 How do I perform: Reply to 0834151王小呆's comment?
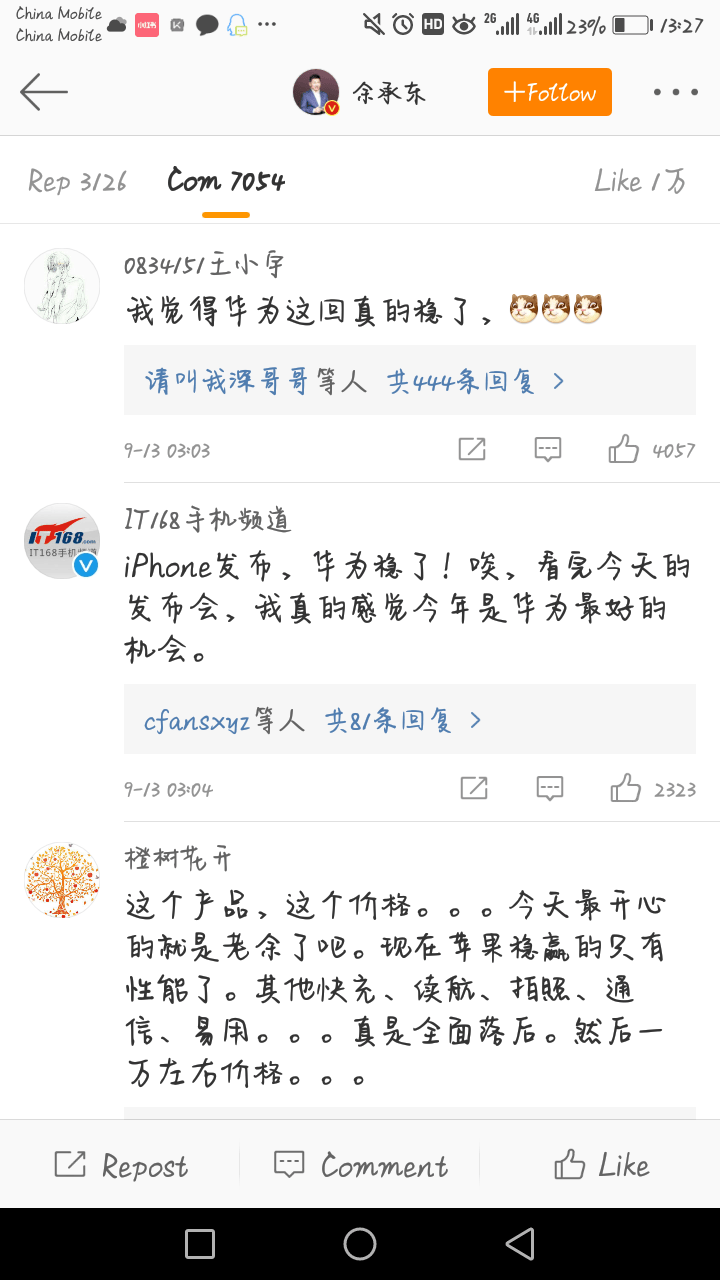coord(548,450)
